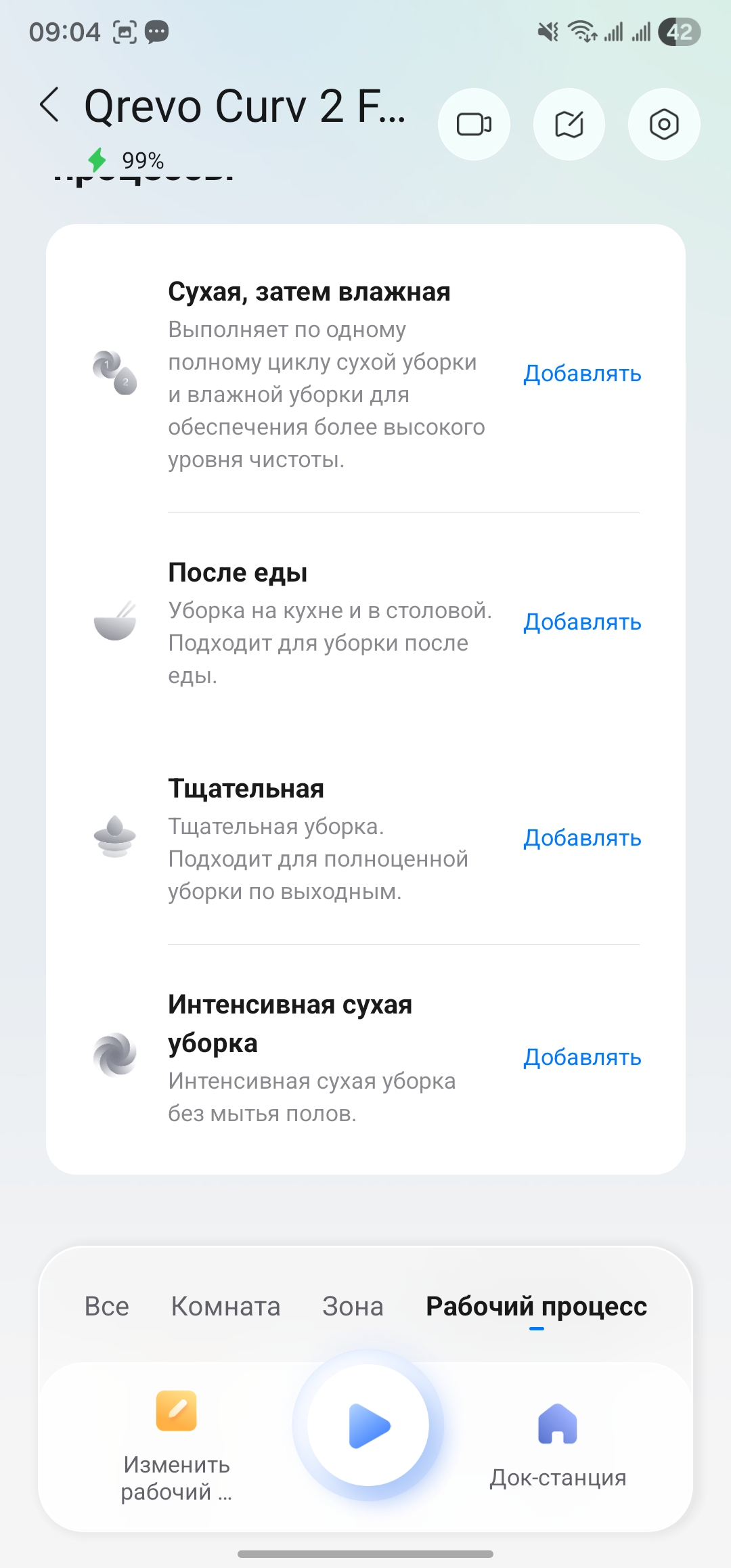Switch to the «Все» tab
Image resolution: width=731 pixels, height=1568 pixels.
(x=106, y=1306)
